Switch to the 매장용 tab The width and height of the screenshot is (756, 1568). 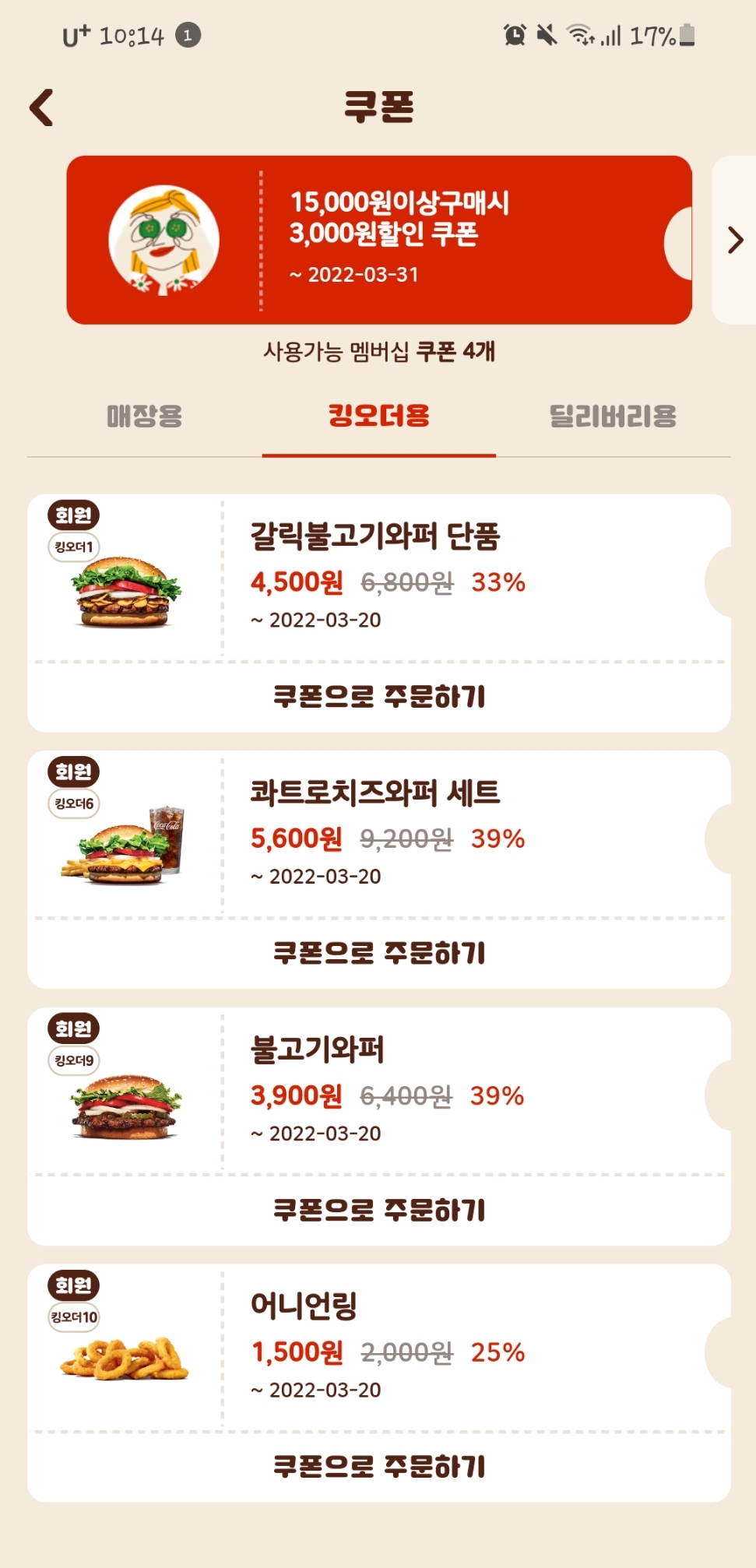144,416
